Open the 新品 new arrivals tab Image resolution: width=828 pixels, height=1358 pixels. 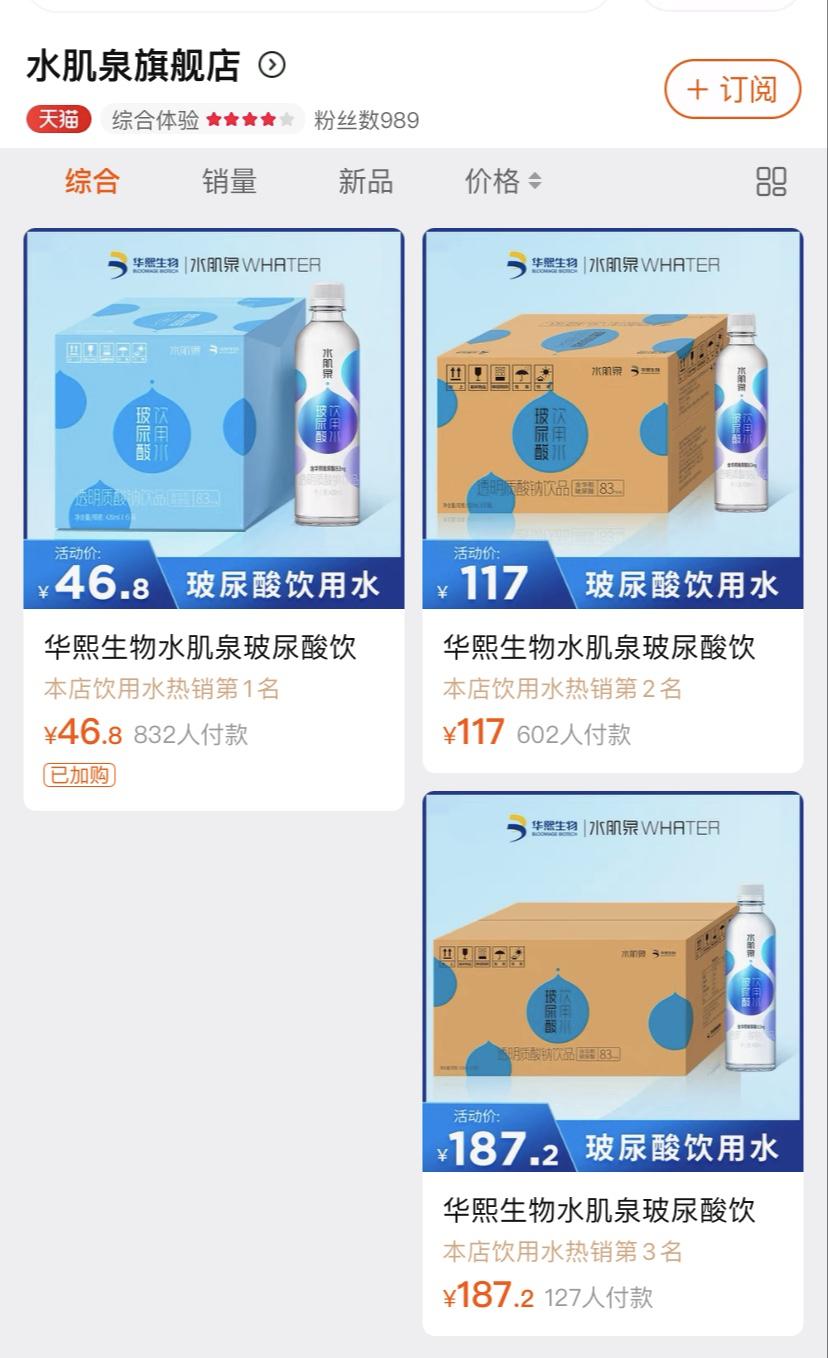(365, 180)
